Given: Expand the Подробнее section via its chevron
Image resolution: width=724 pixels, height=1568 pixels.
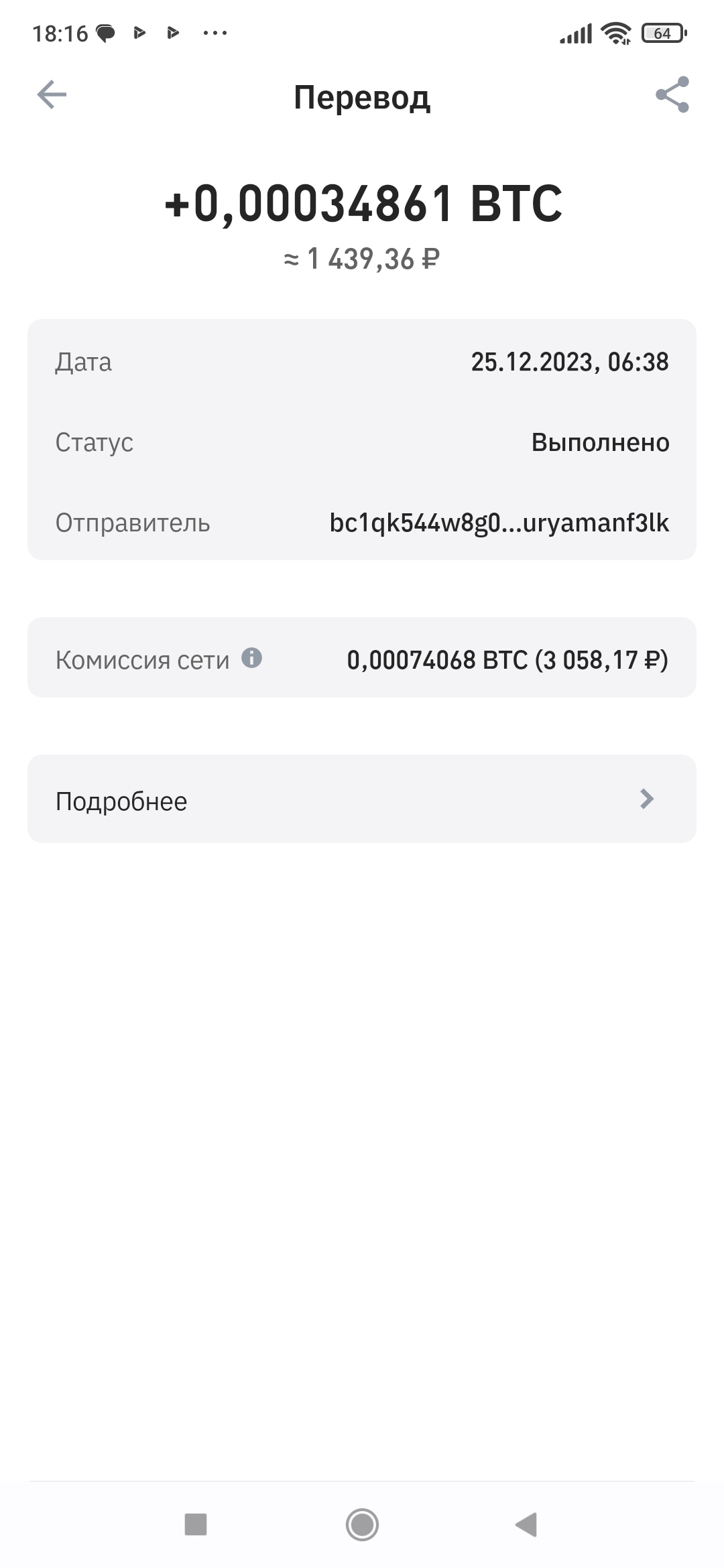Looking at the screenshot, I should 647,799.
